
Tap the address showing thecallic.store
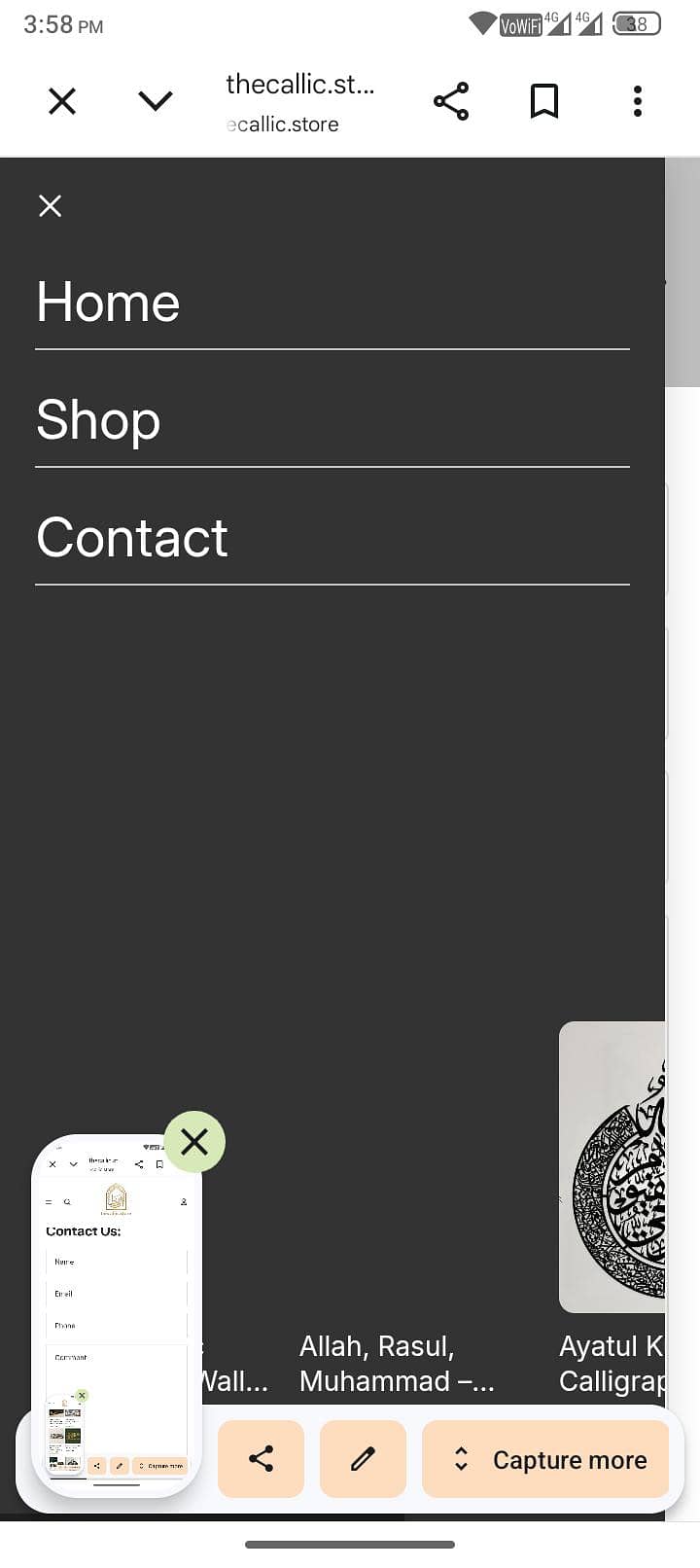(299, 102)
